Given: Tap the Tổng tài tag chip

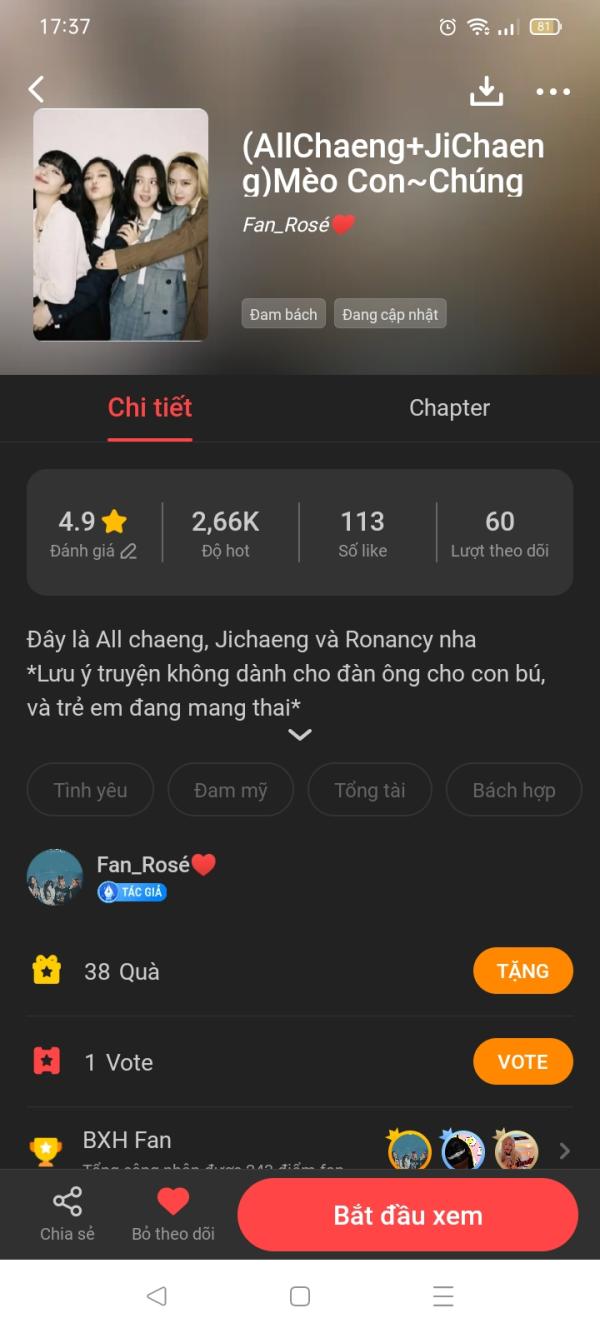Looking at the screenshot, I should point(370,790).
